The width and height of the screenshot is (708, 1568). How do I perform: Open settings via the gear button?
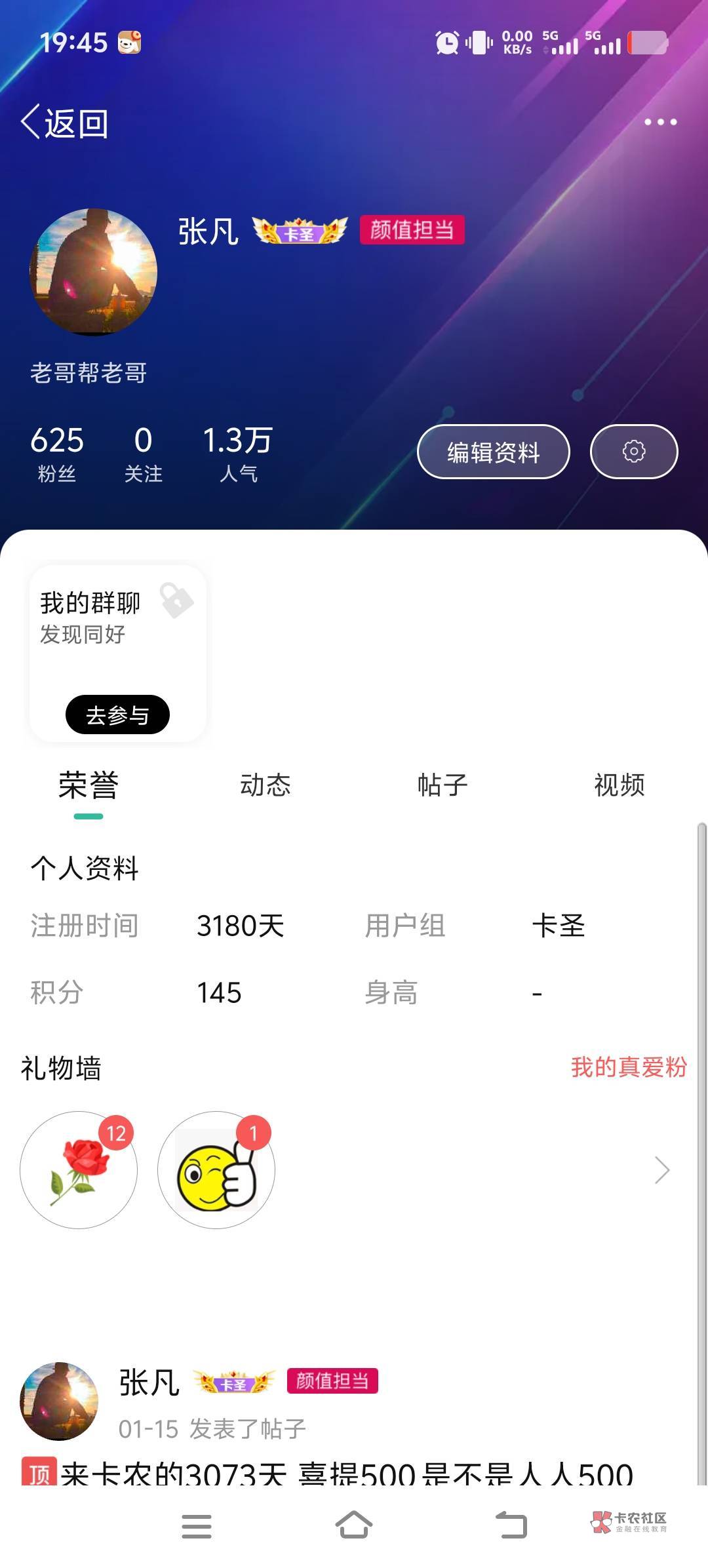(634, 452)
